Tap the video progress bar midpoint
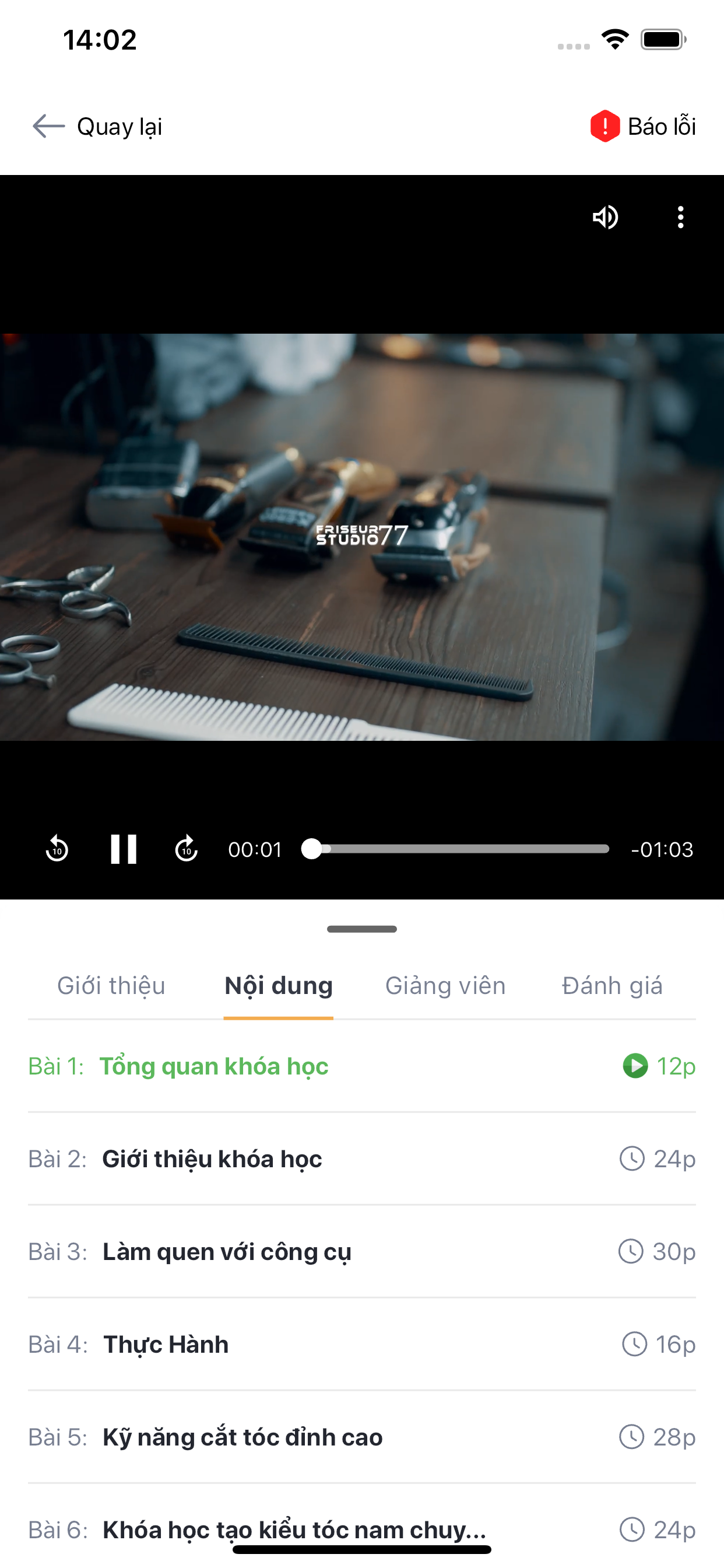This screenshot has width=724, height=1568. click(x=456, y=849)
